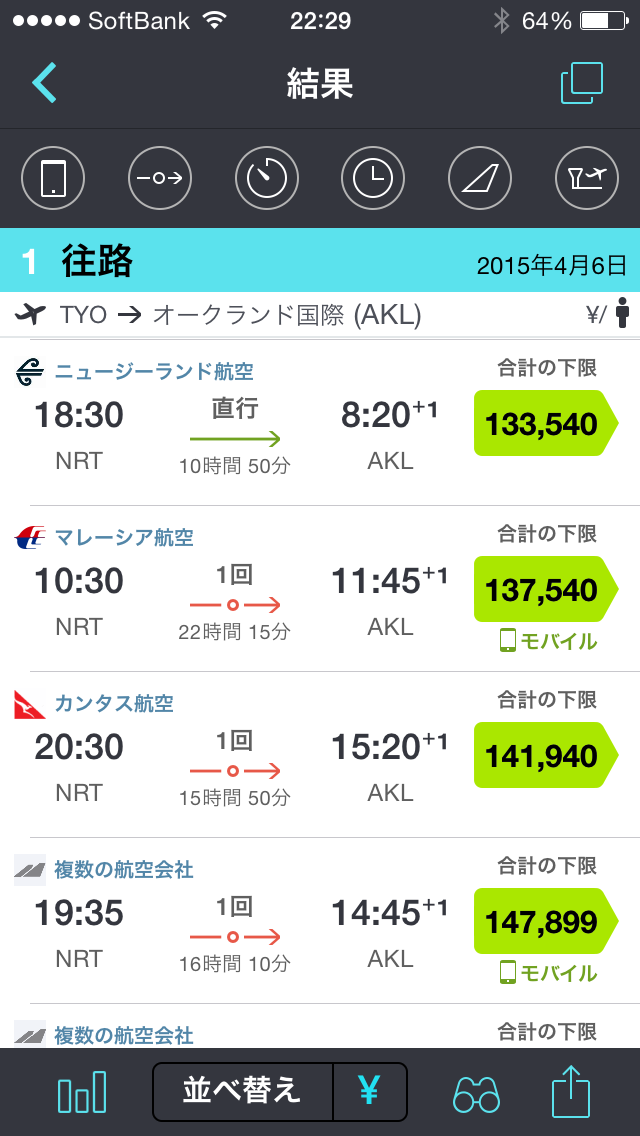
Task: Change currency with the ¥ button
Action: (x=370, y=1090)
